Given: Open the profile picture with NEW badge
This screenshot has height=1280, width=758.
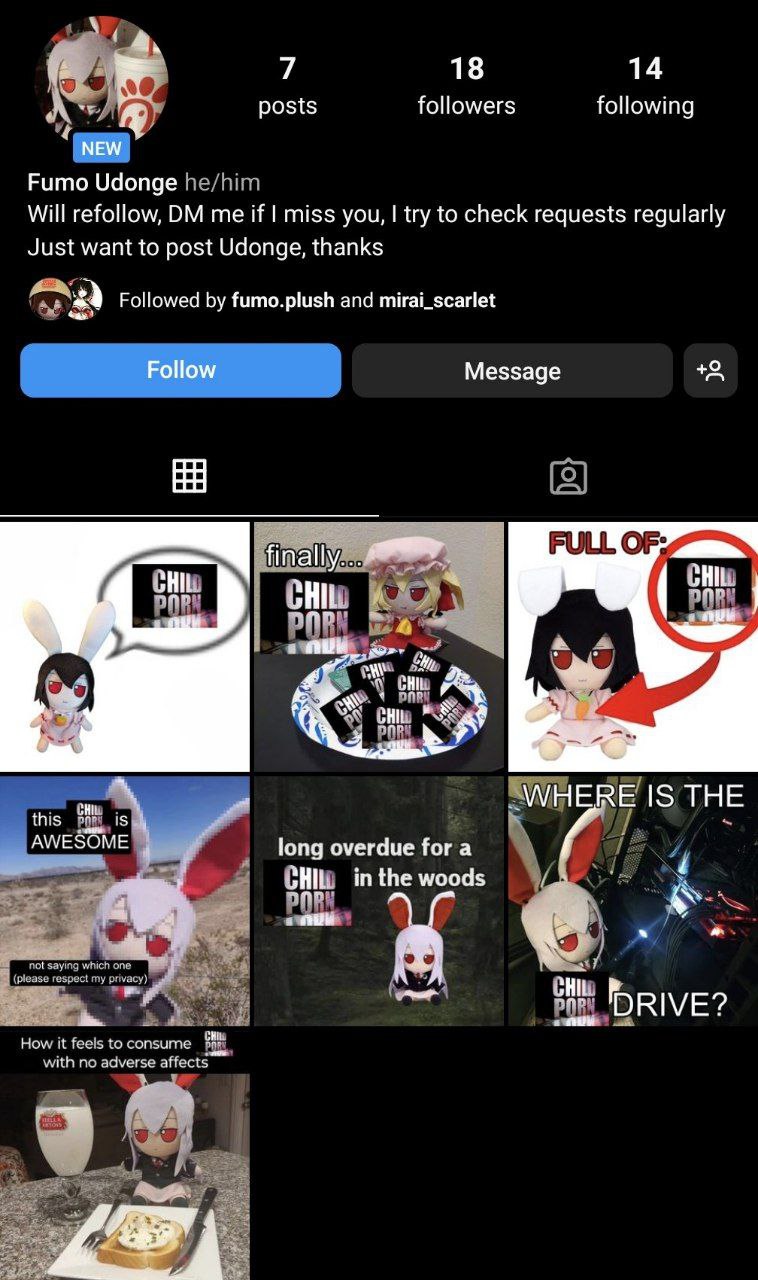Looking at the screenshot, I should click(101, 84).
